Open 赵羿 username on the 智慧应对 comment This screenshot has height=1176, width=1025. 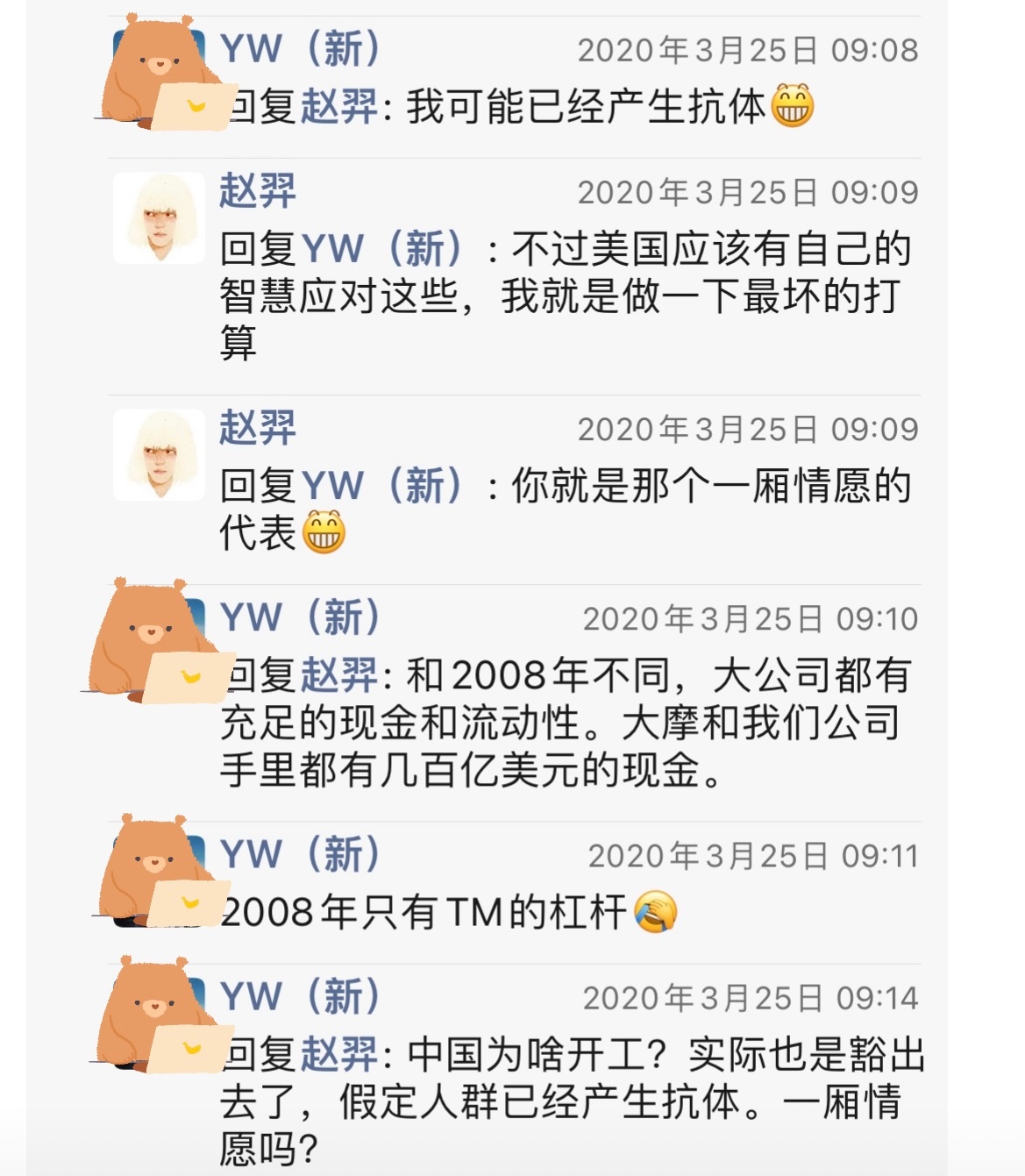[x=257, y=191]
